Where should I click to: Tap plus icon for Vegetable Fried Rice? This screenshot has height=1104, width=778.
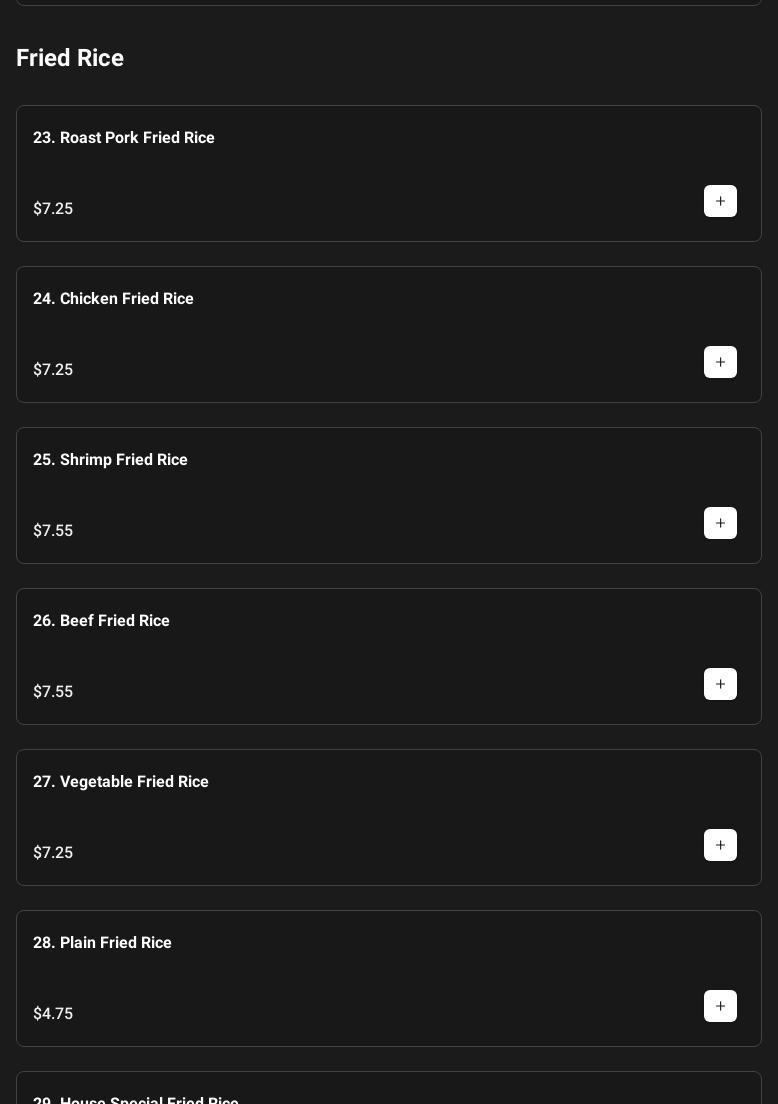click(720, 845)
